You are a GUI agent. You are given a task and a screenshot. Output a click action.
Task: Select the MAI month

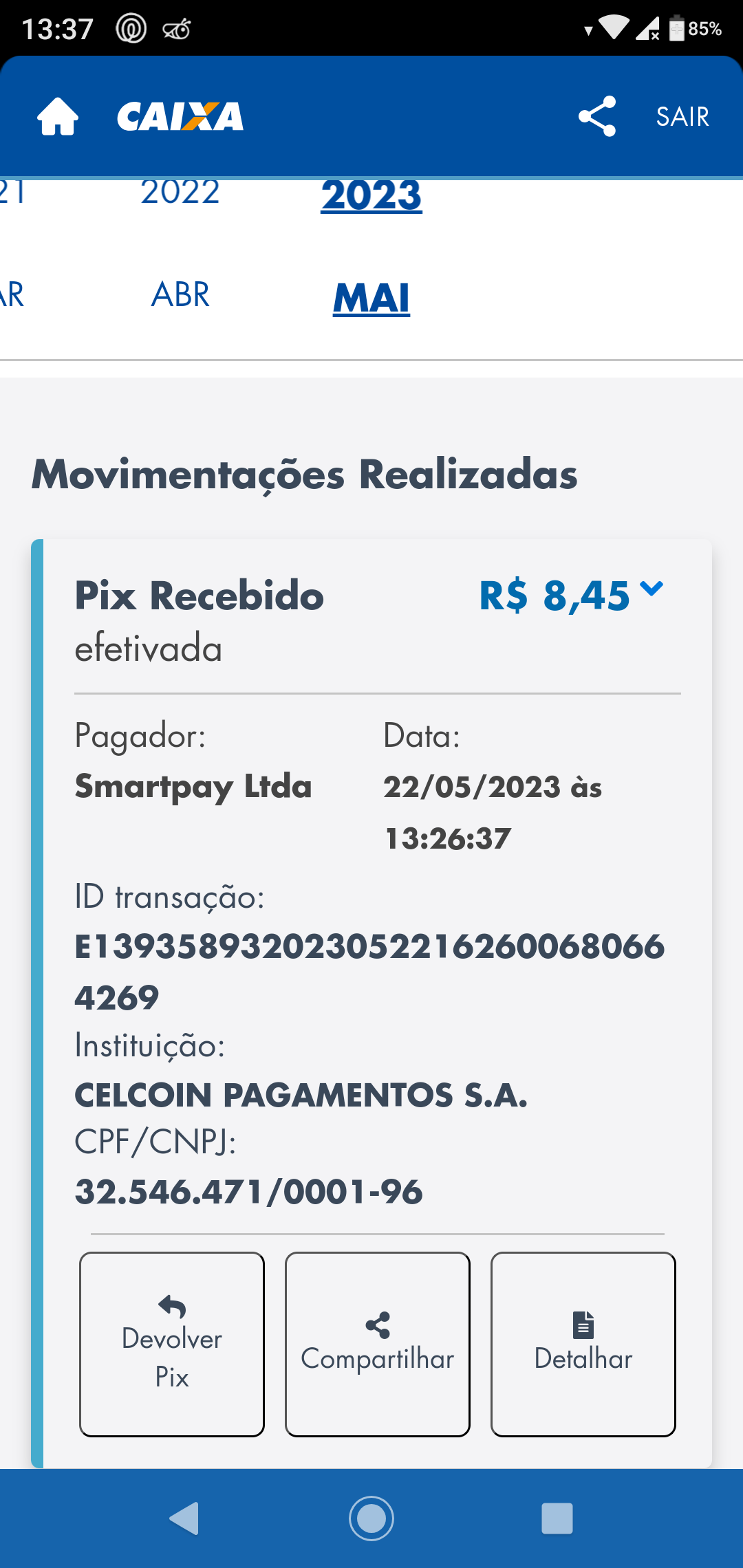coord(371,298)
